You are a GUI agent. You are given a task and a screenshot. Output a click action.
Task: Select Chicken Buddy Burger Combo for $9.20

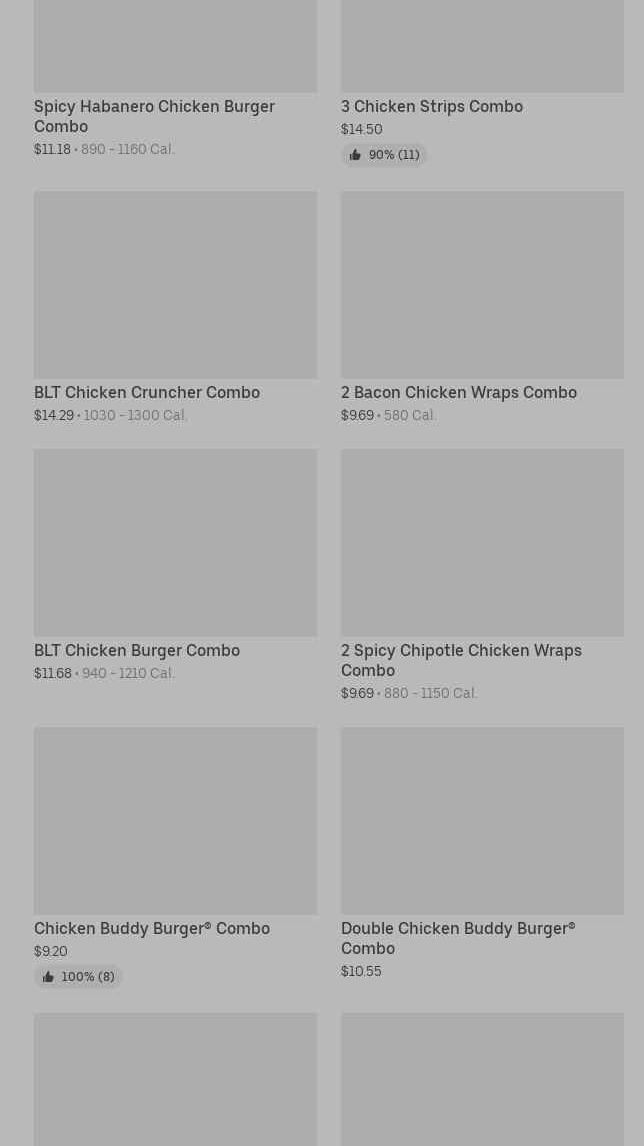pyautogui.click(x=152, y=928)
